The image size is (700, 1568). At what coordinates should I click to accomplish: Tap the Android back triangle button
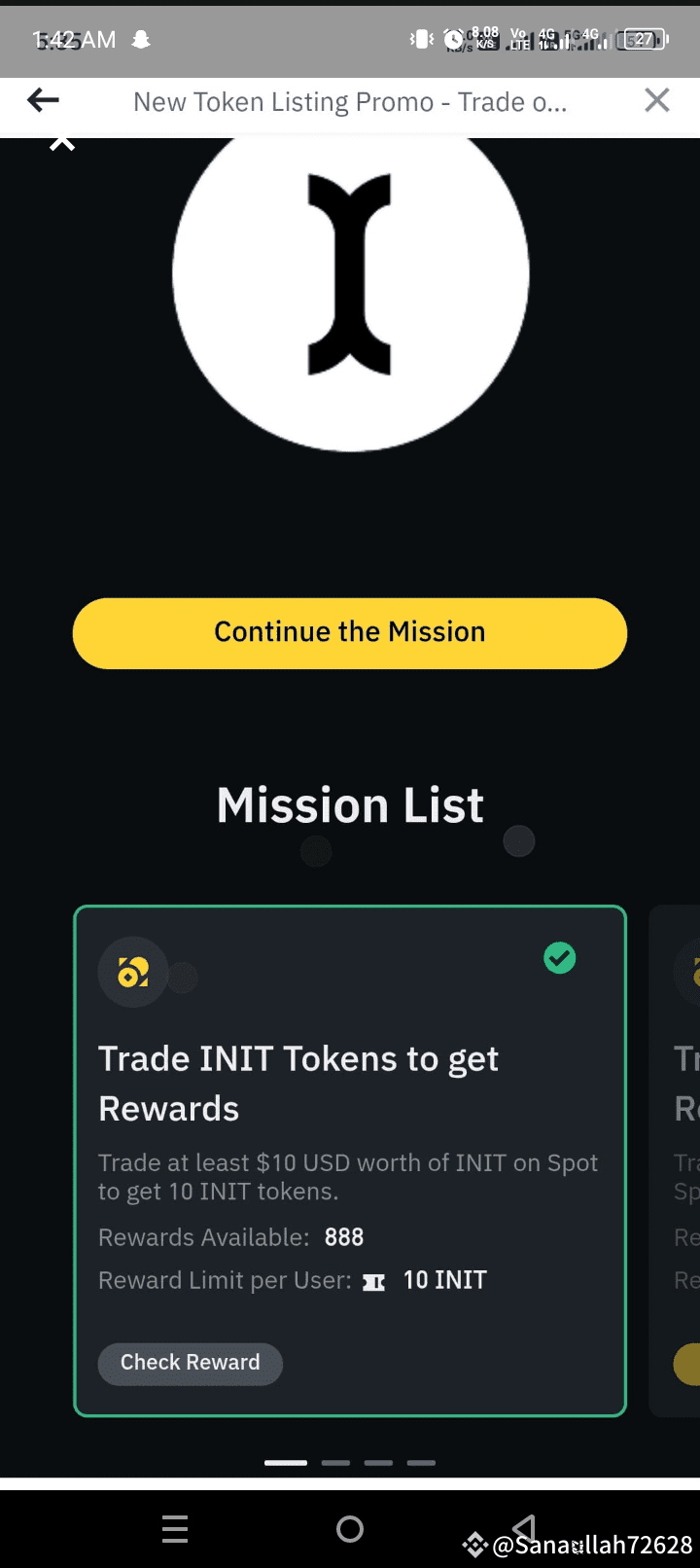(525, 1528)
